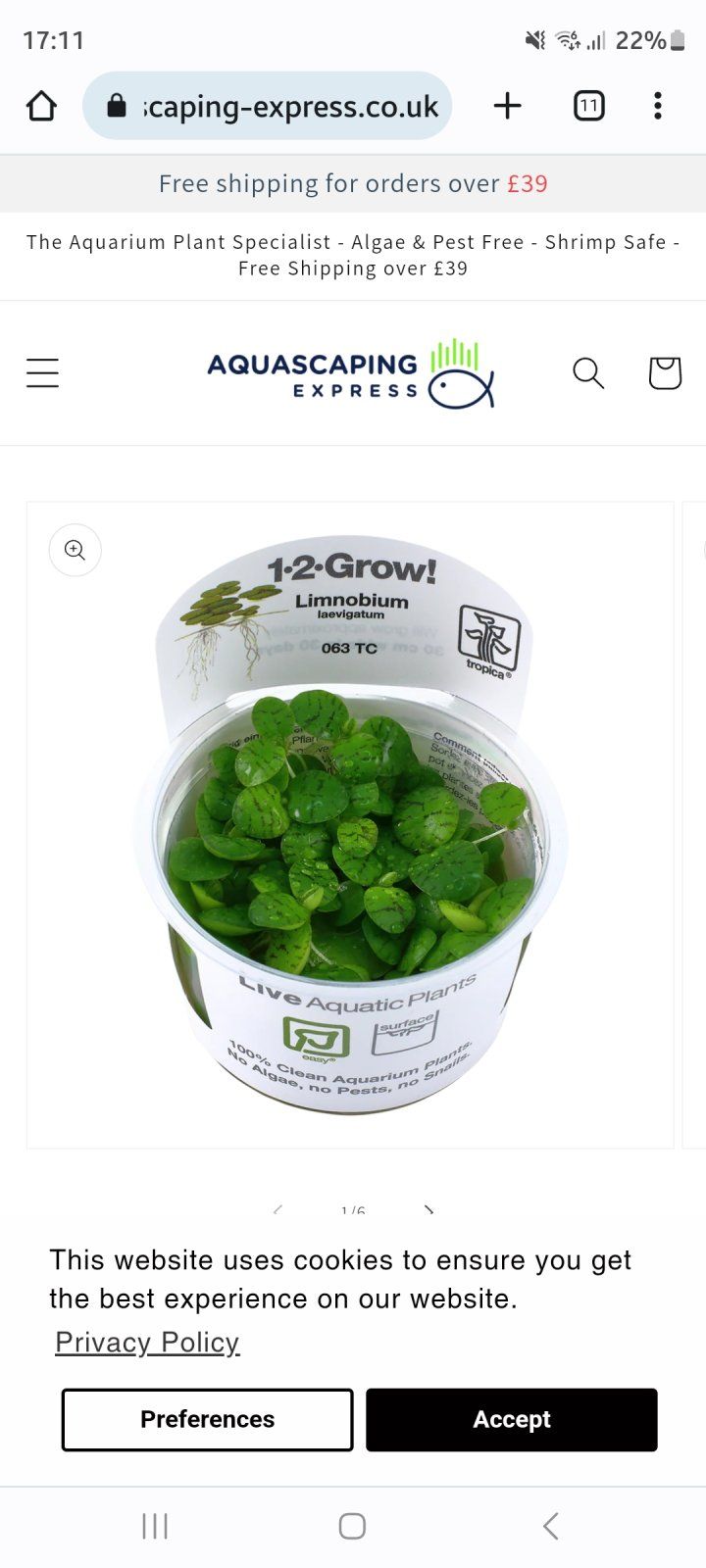Show the next product image

pyautogui.click(x=429, y=1211)
